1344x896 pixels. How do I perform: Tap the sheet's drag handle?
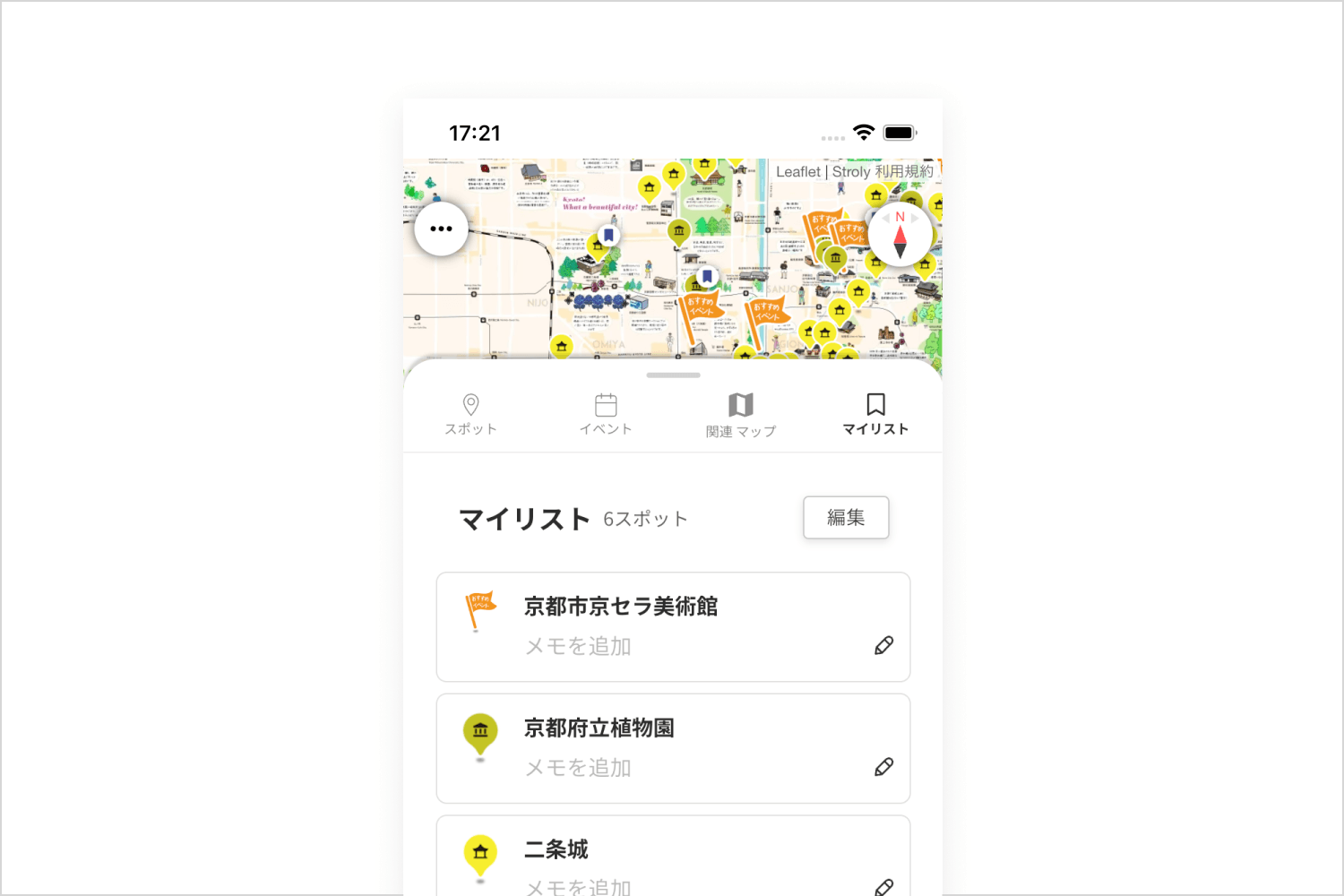point(673,375)
